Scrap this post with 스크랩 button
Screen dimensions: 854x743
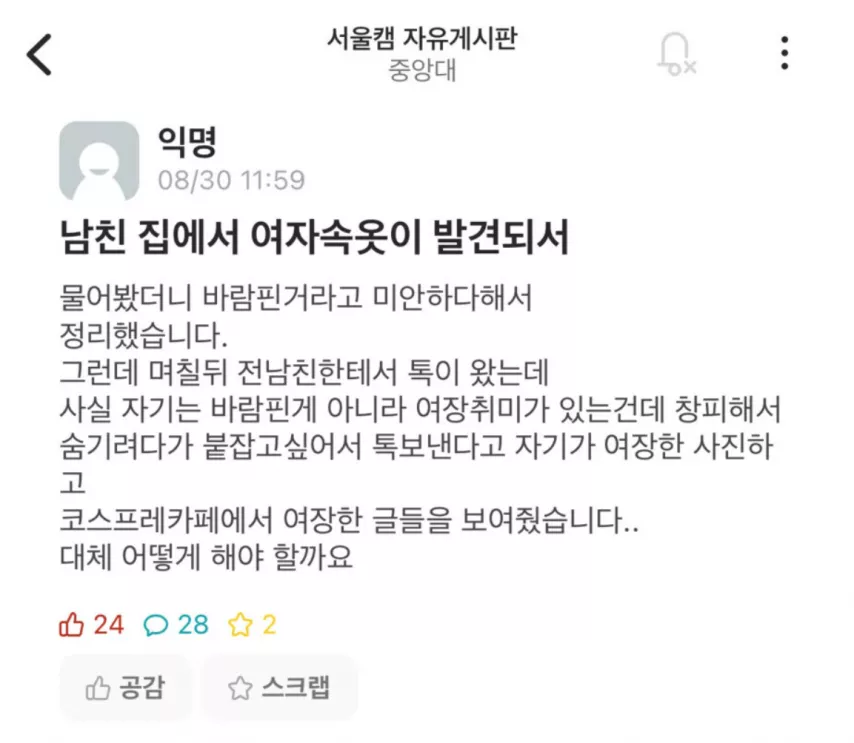click(x=279, y=687)
